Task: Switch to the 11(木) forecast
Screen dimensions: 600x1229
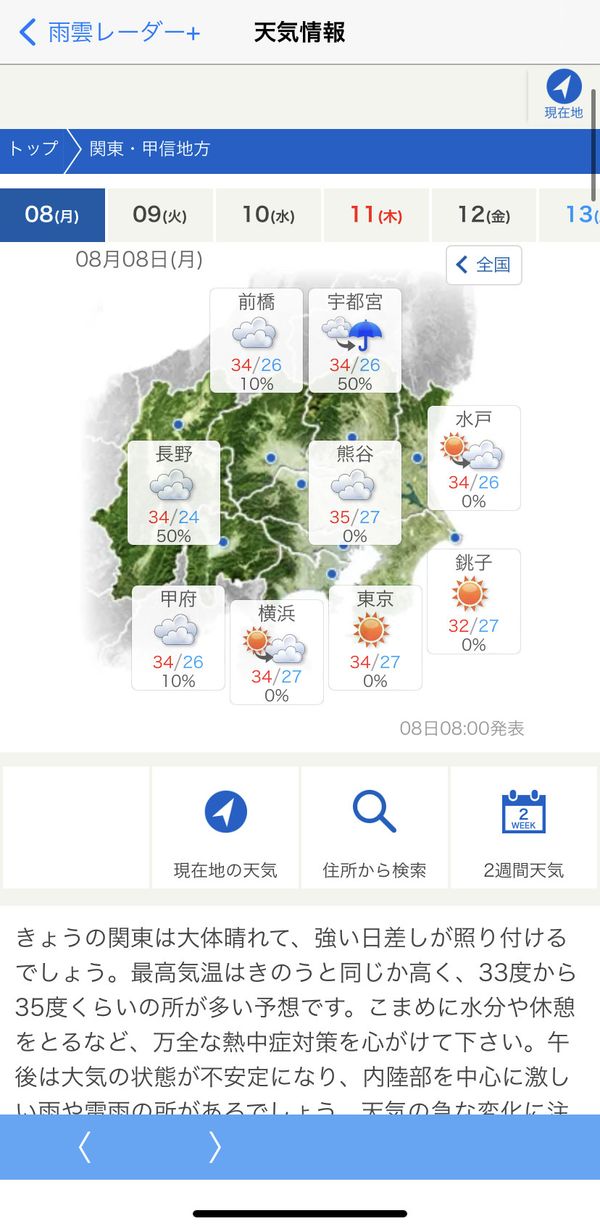Action: pyautogui.click(x=376, y=215)
